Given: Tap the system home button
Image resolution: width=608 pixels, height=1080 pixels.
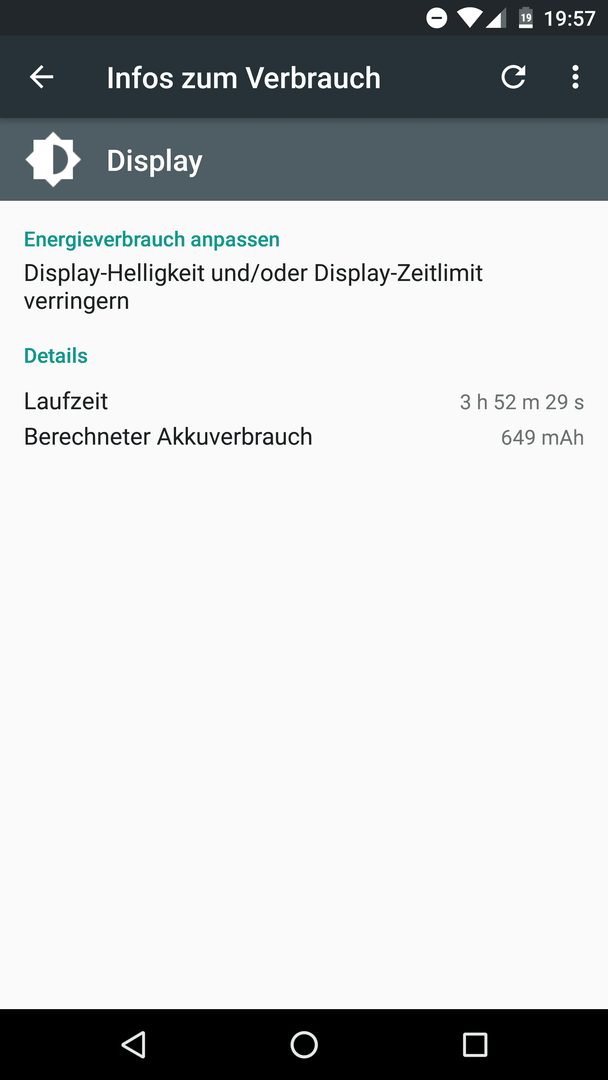Looking at the screenshot, I should coord(304,1044).
